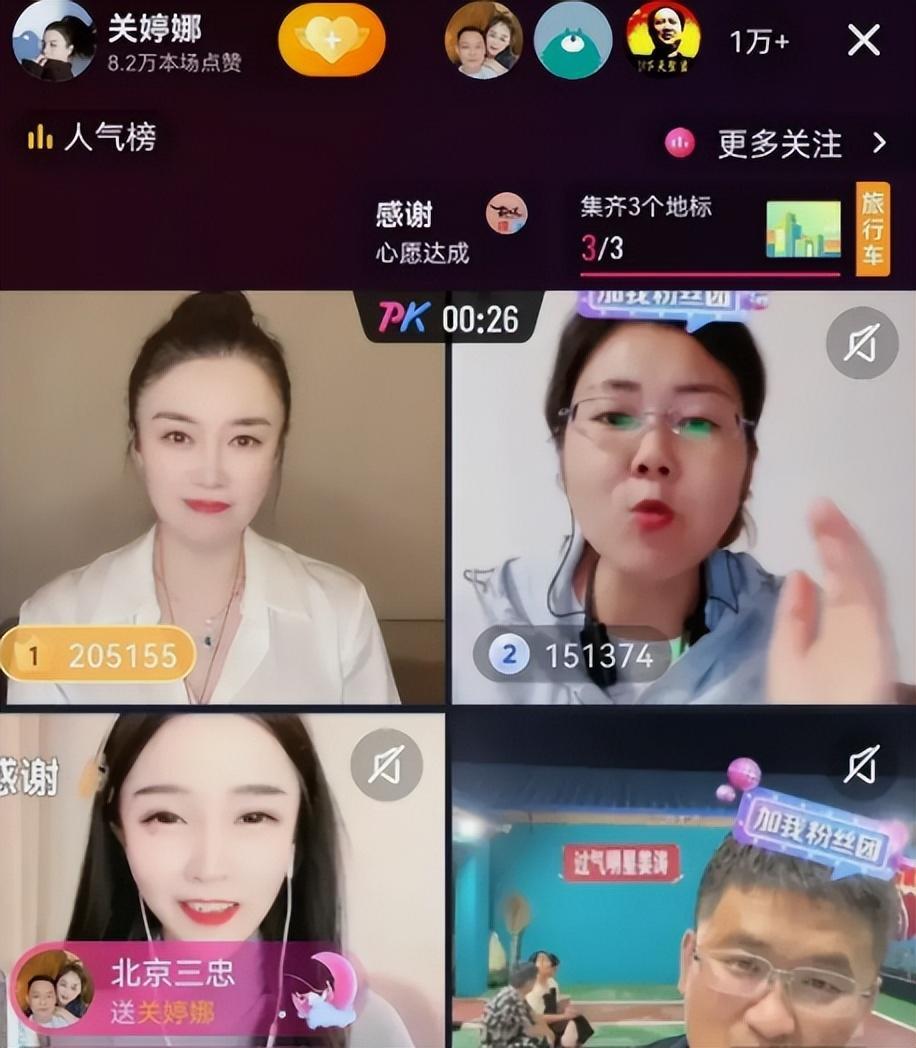Unmute the guest wearing glasses and headset
916x1048 pixels.
[862, 342]
